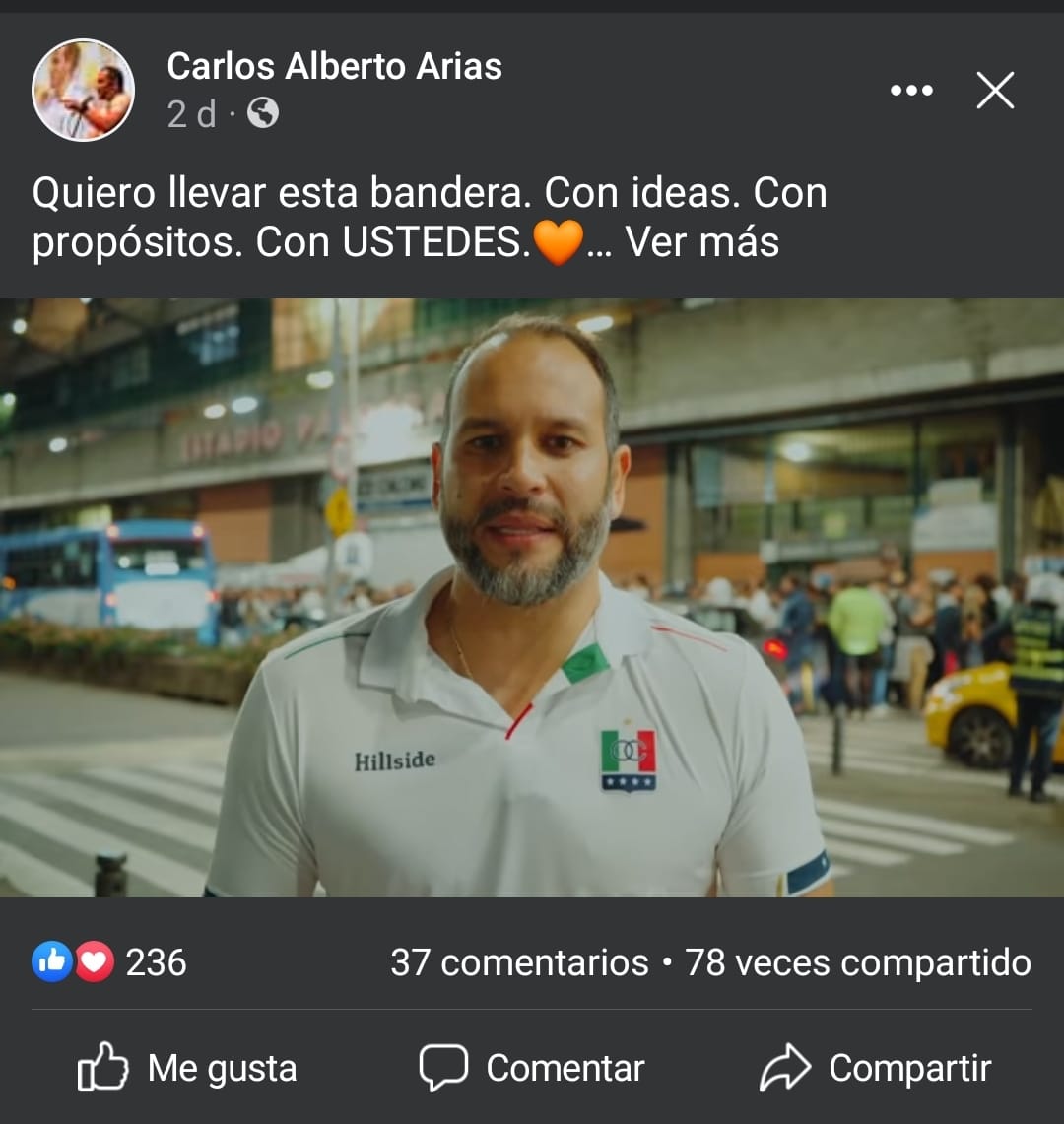Screen dimensions: 1064x1124
Task: Open the post video thumbnail
Action: [532, 597]
